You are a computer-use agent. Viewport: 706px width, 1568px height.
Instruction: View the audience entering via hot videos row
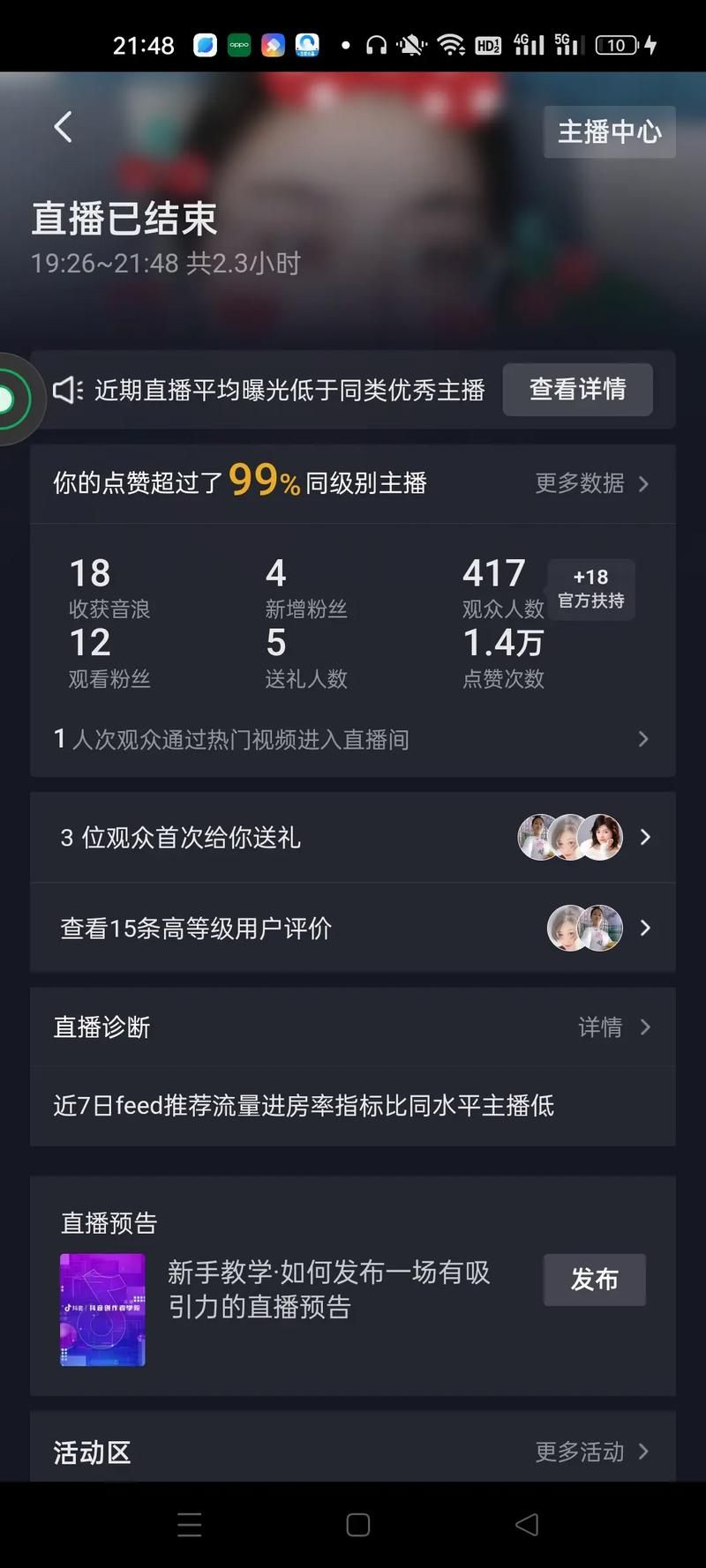(353, 739)
